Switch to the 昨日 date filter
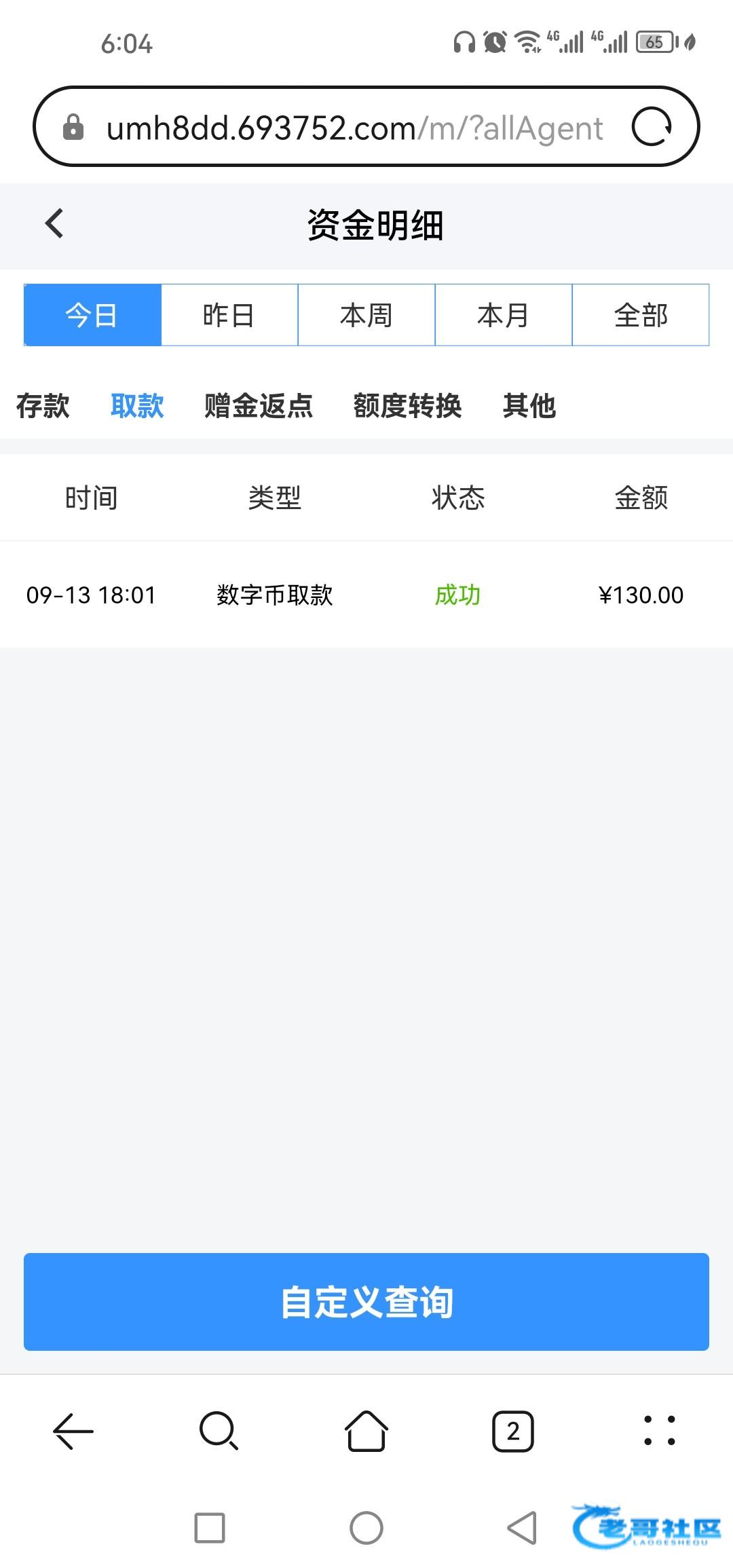 coord(229,315)
